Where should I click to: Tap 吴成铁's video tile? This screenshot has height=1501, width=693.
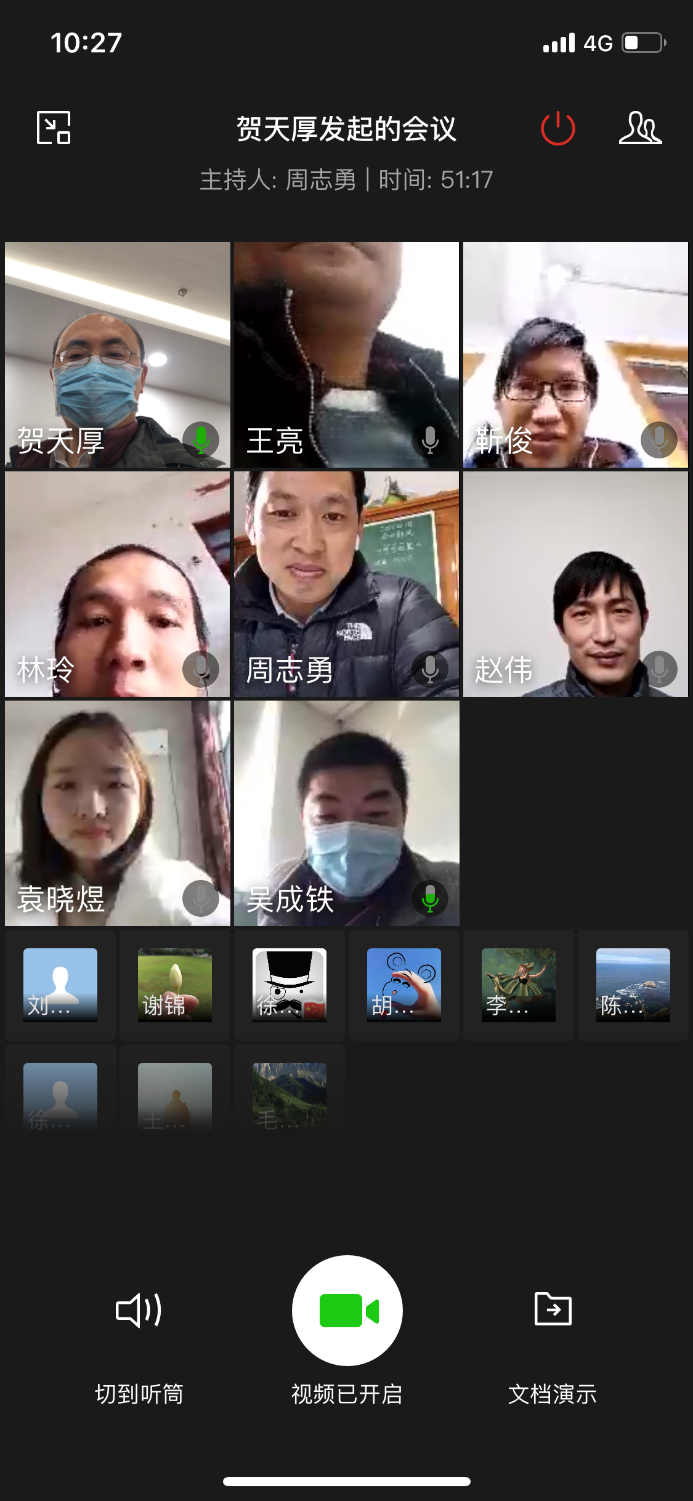click(346, 812)
